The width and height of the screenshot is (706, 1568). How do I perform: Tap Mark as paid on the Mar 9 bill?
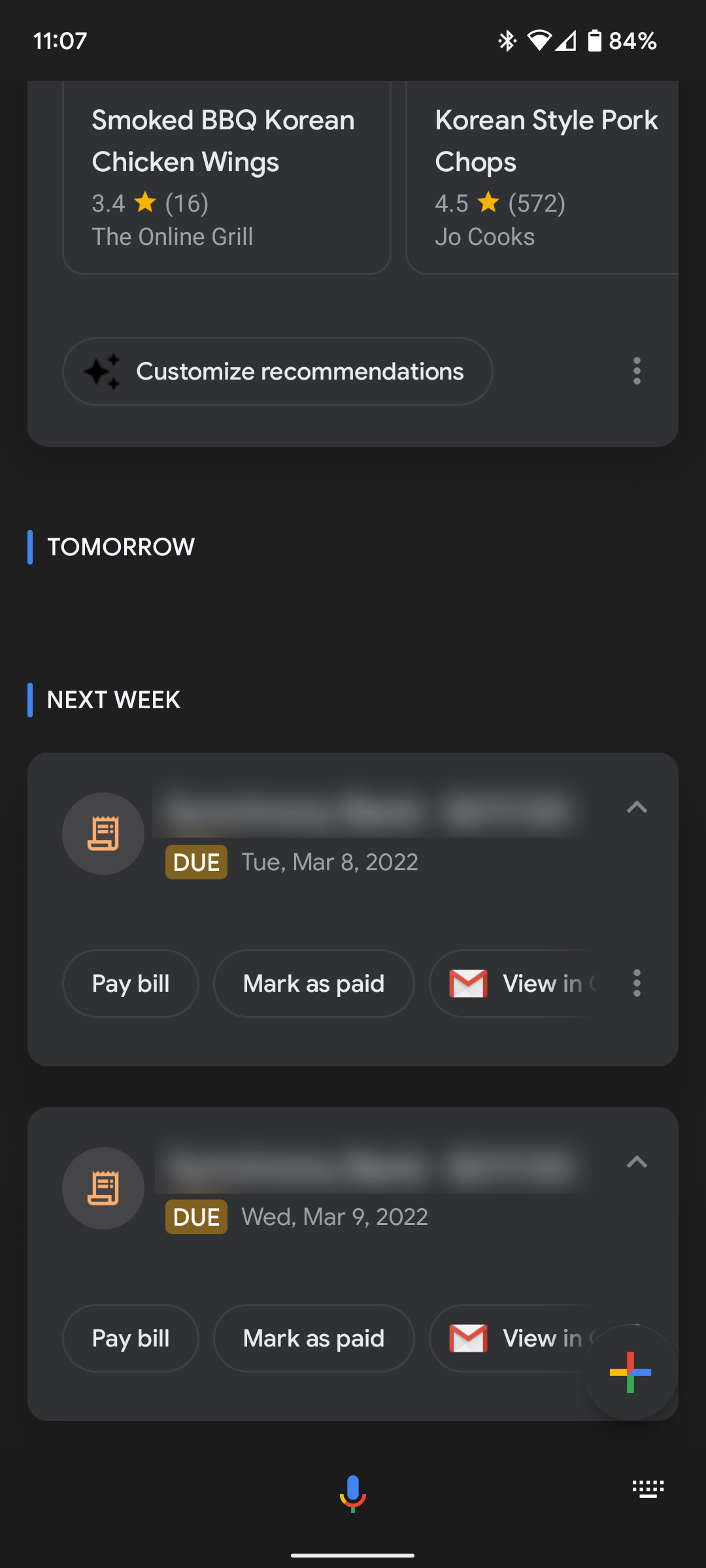tap(313, 1338)
